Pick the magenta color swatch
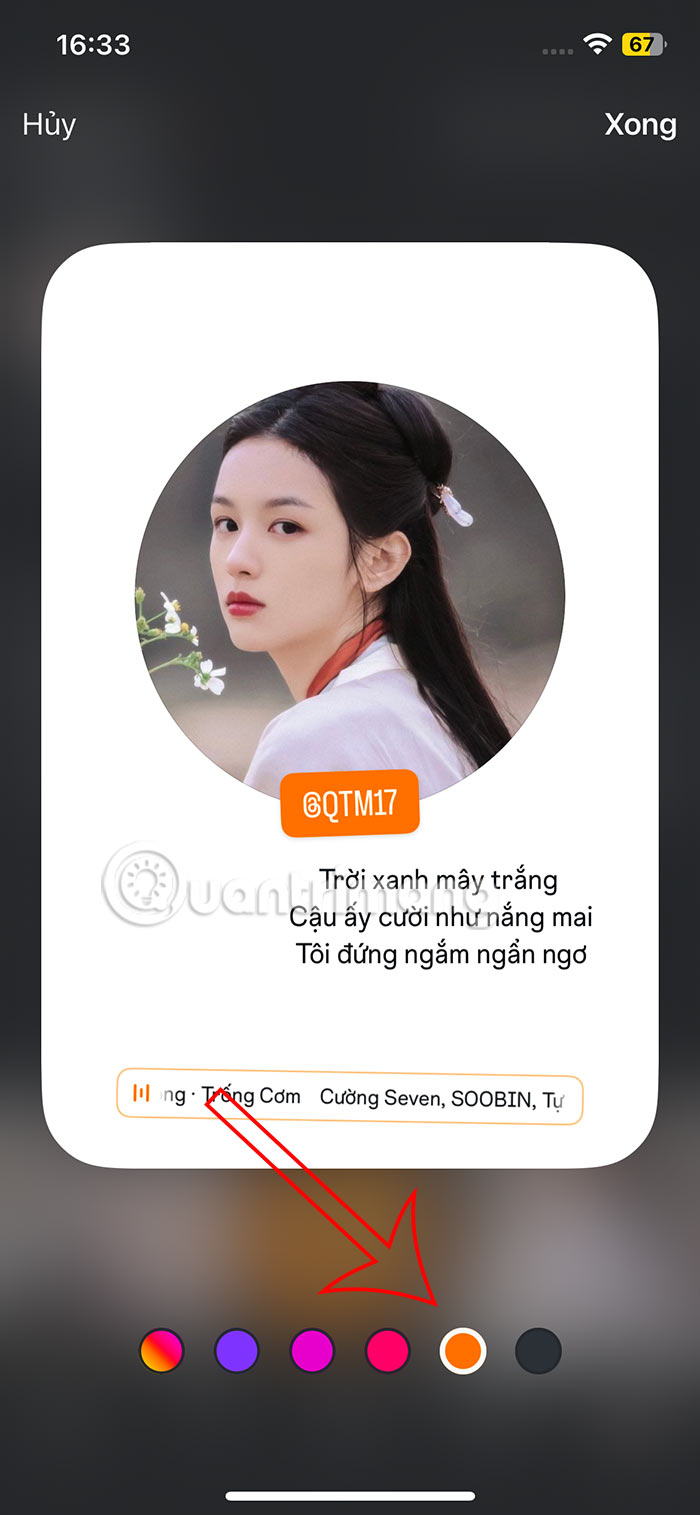Viewport: 700px width, 1515px height. [x=312, y=1351]
